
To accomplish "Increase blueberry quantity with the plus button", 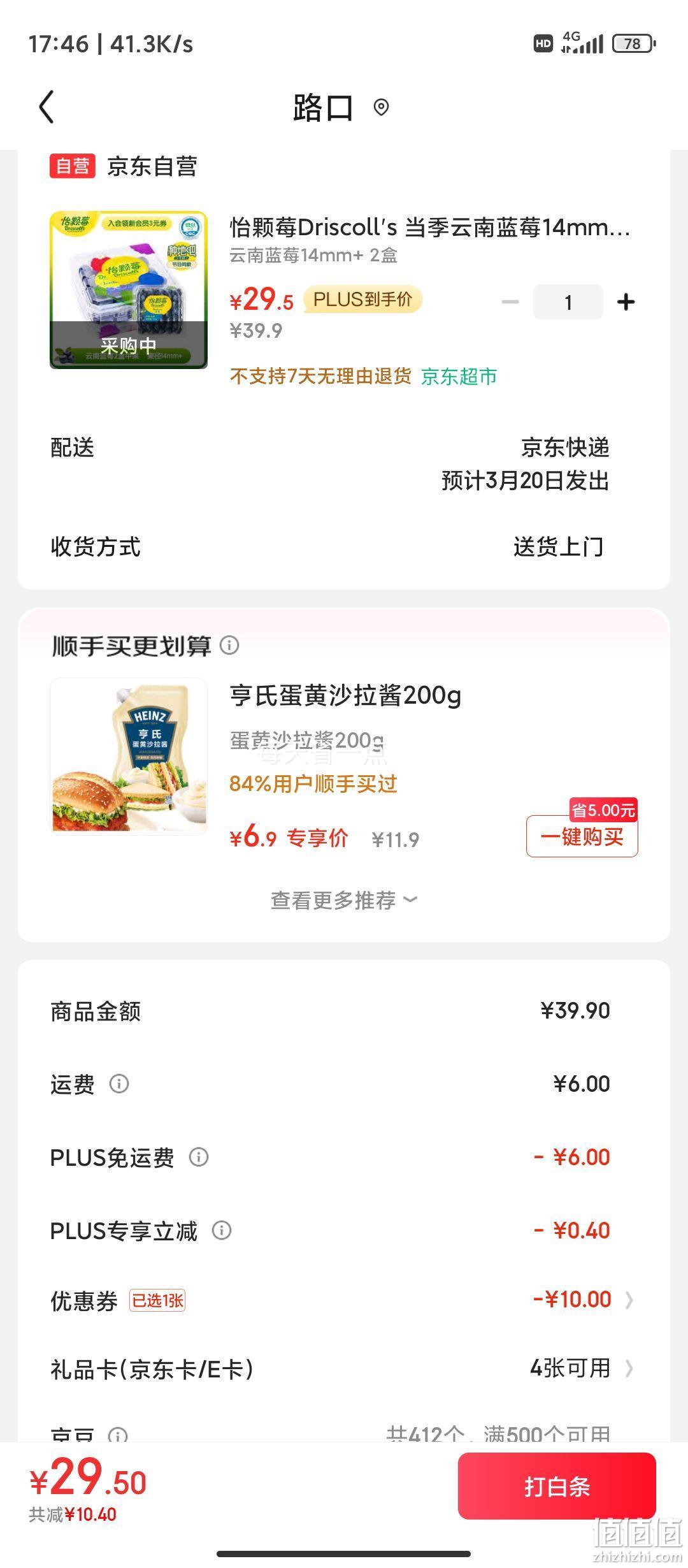I will click(626, 301).
